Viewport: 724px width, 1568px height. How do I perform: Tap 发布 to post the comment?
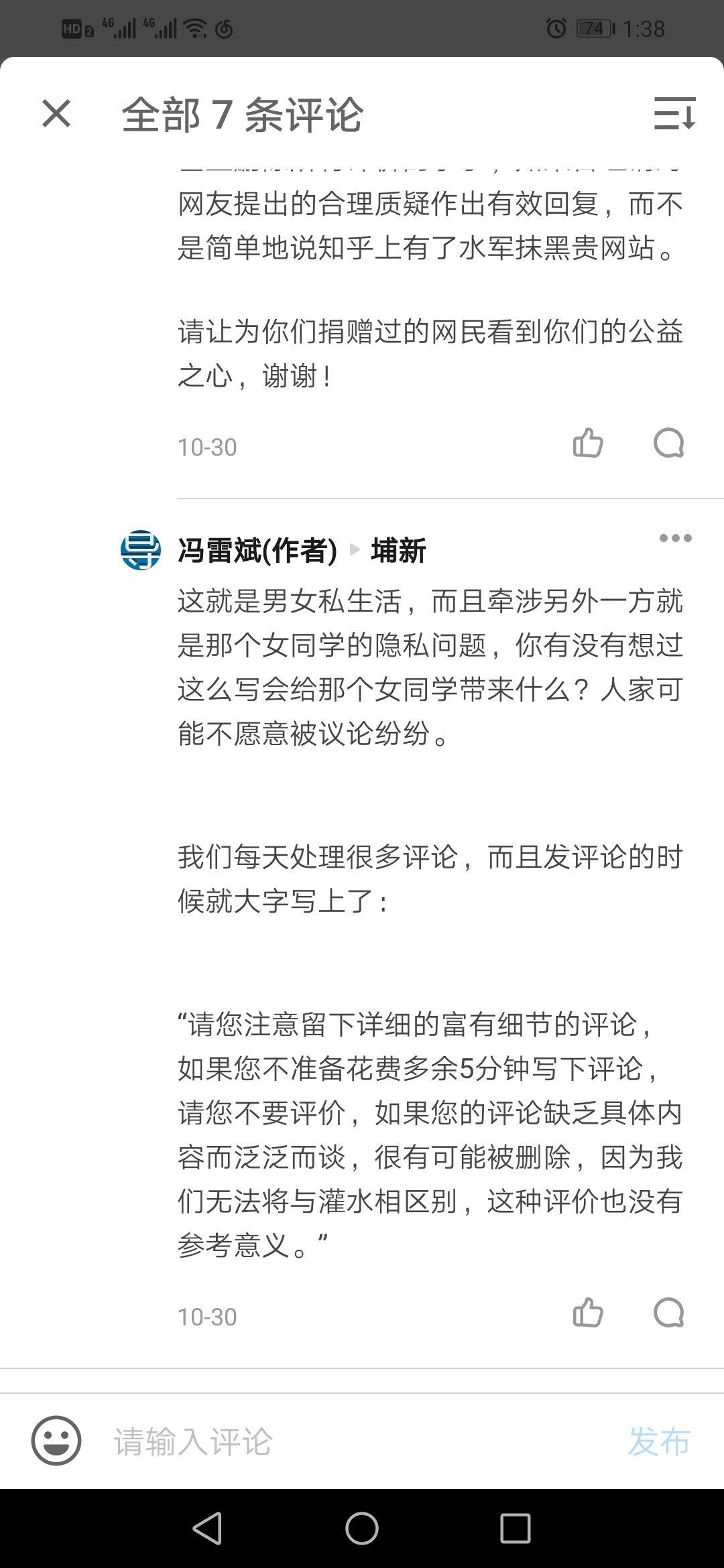tap(659, 1441)
